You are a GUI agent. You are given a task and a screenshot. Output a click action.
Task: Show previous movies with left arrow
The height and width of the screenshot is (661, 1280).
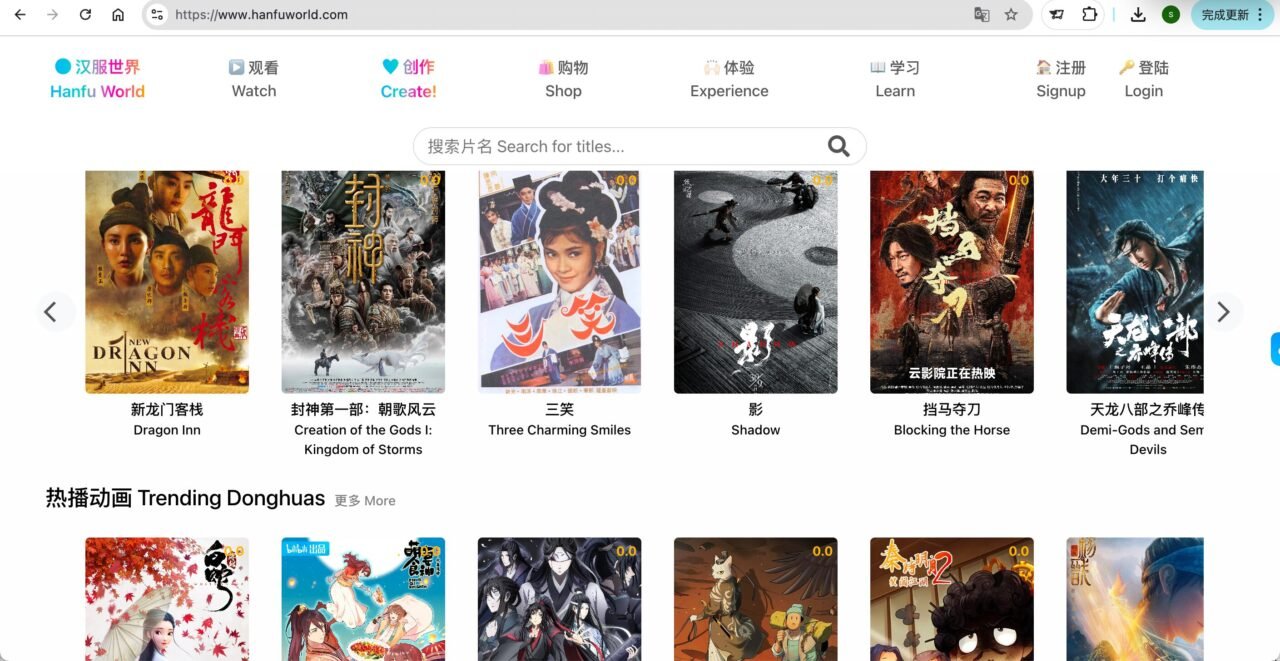click(x=55, y=312)
